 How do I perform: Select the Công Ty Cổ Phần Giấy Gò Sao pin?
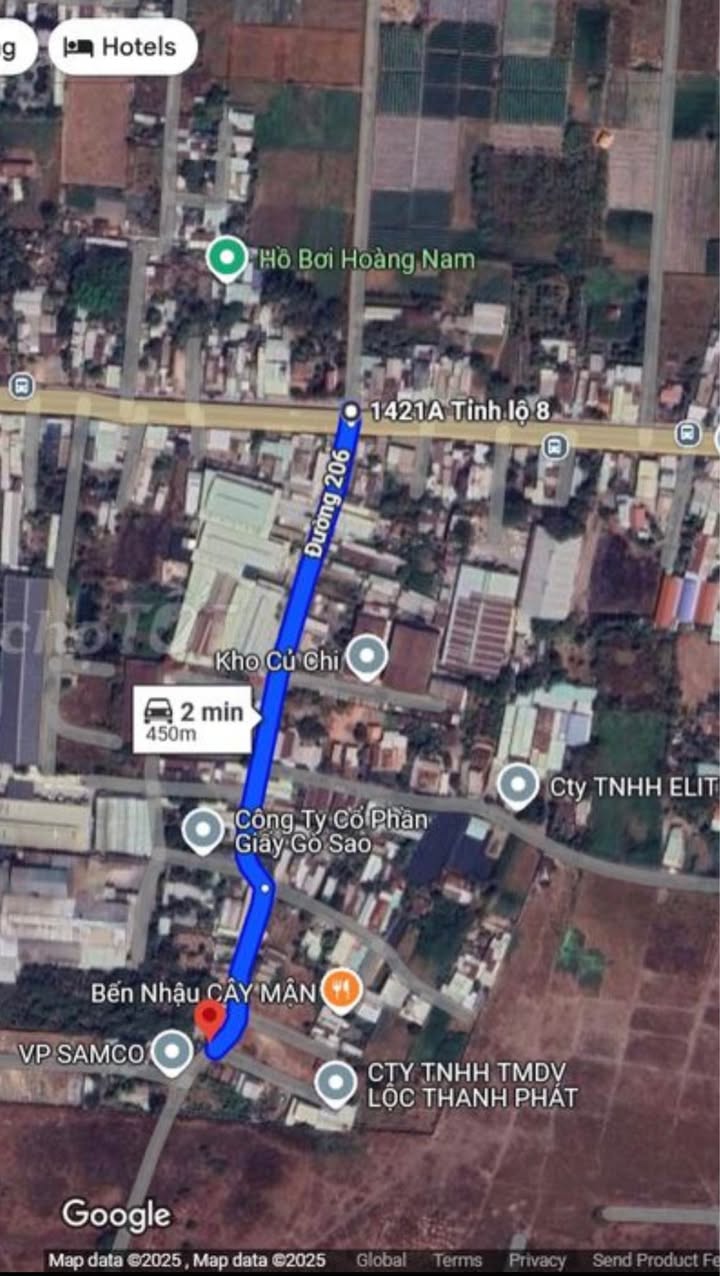(x=203, y=831)
